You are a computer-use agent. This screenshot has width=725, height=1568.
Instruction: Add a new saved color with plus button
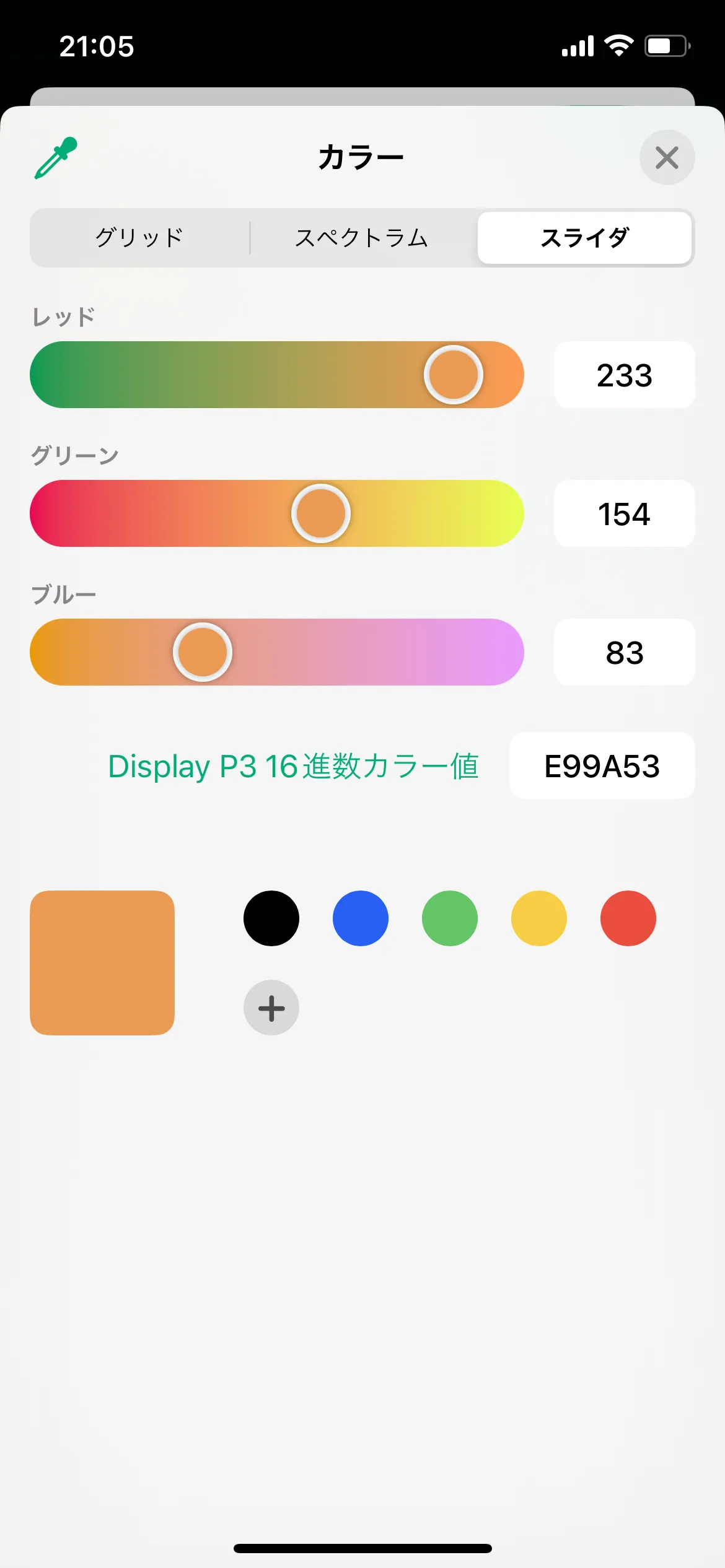(x=271, y=1008)
